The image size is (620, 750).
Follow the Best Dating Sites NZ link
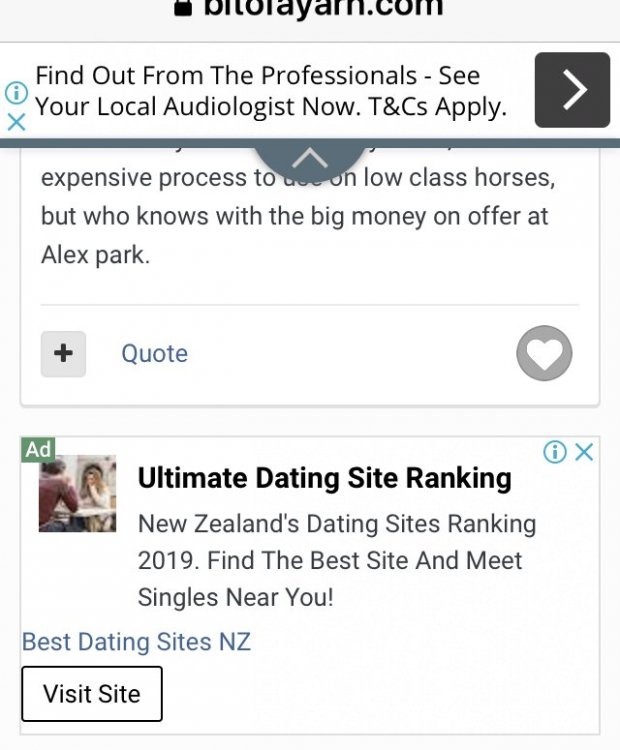[x=136, y=641]
